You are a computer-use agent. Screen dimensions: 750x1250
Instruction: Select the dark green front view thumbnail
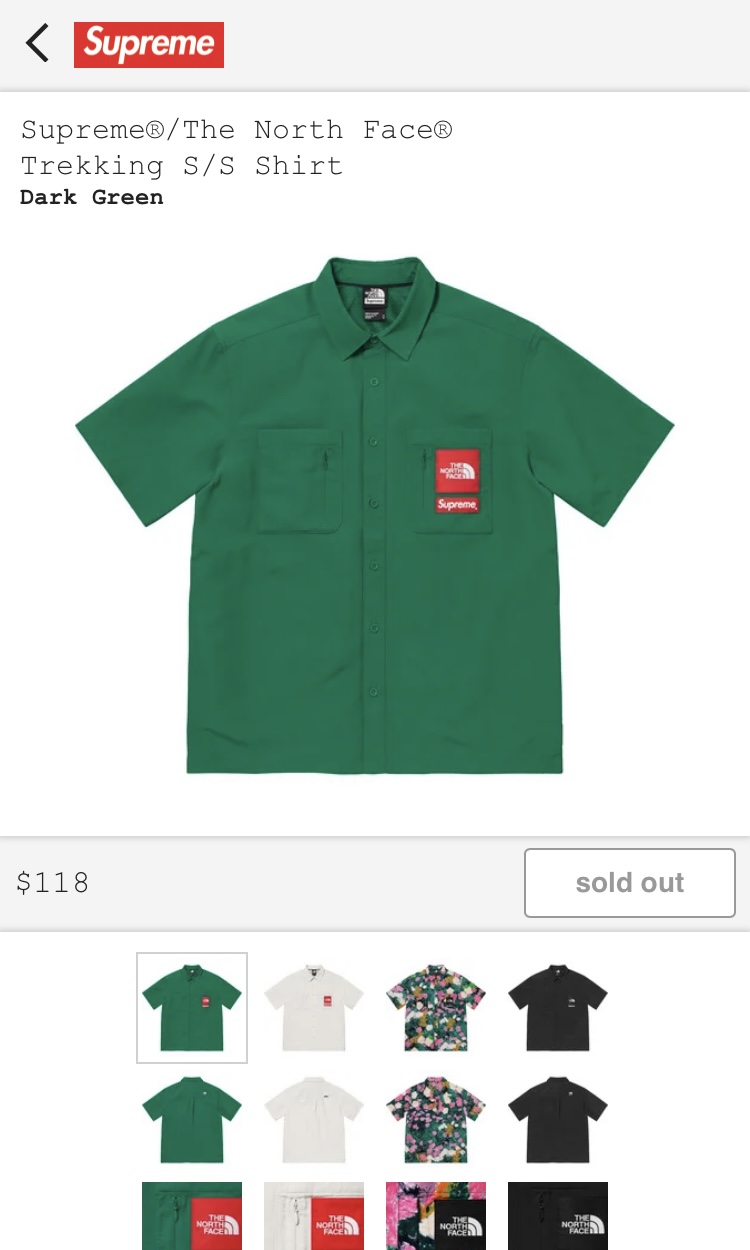click(x=192, y=1008)
